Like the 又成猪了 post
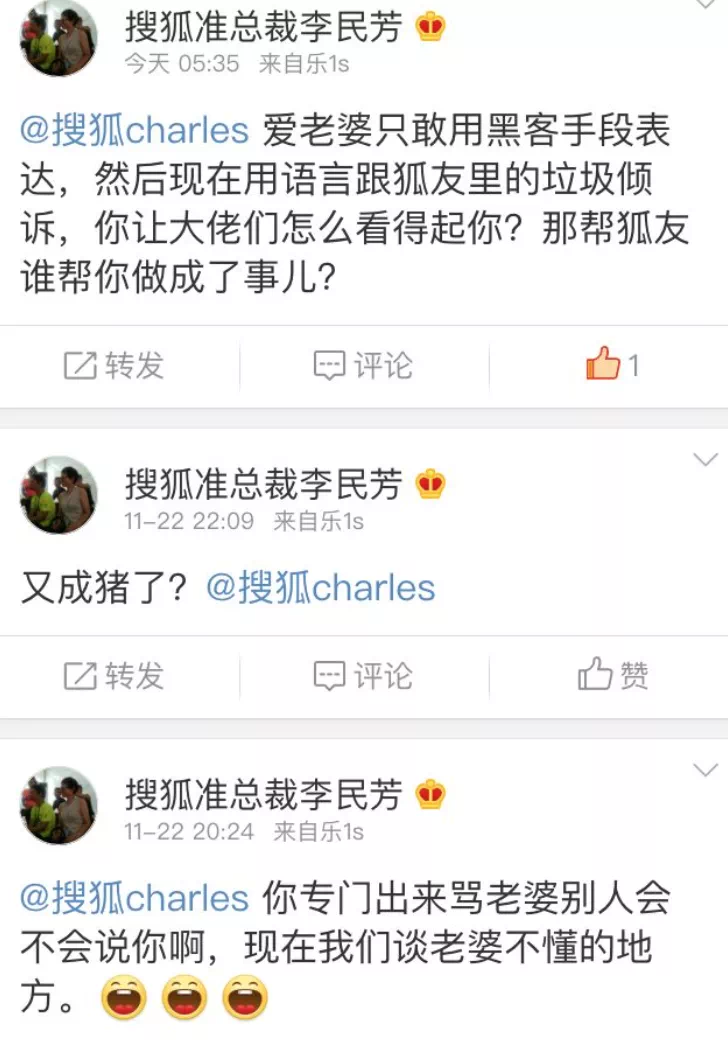Image resolution: width=728 pixels, height=1040 pixels. click(612, 677)
